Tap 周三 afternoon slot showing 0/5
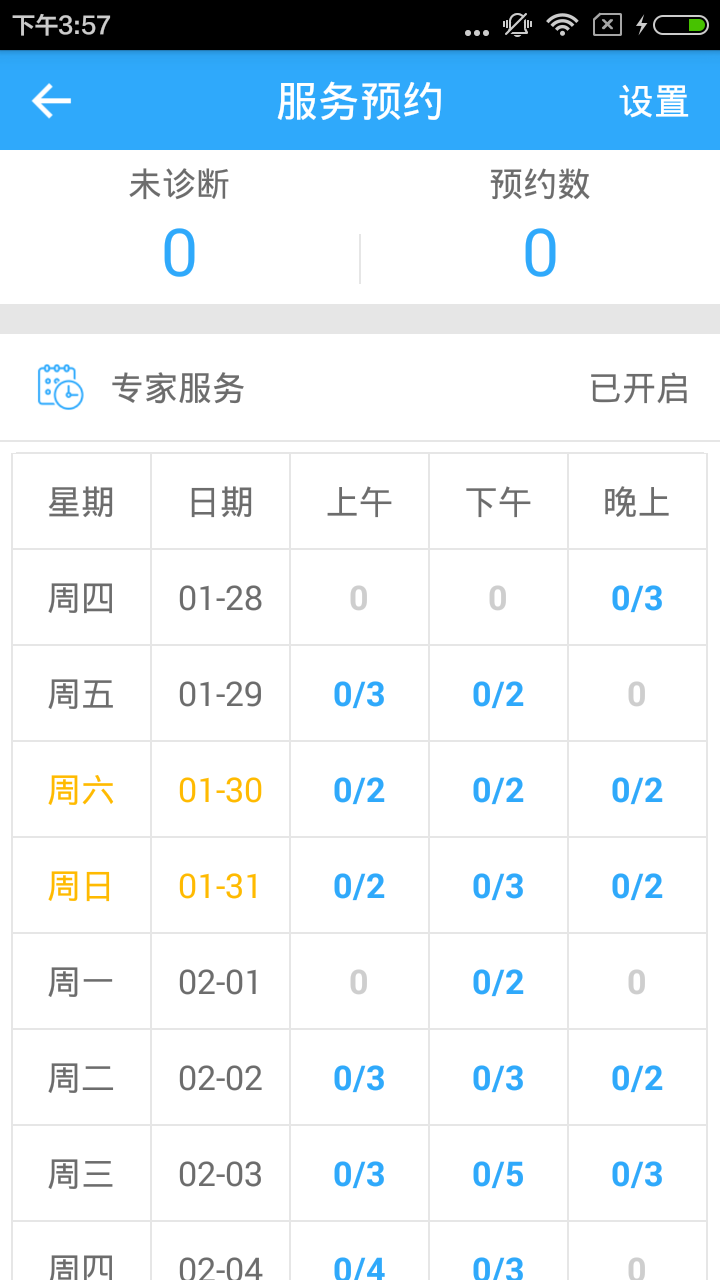This screenshot has height=1280, width=720. pos(498,1172)
